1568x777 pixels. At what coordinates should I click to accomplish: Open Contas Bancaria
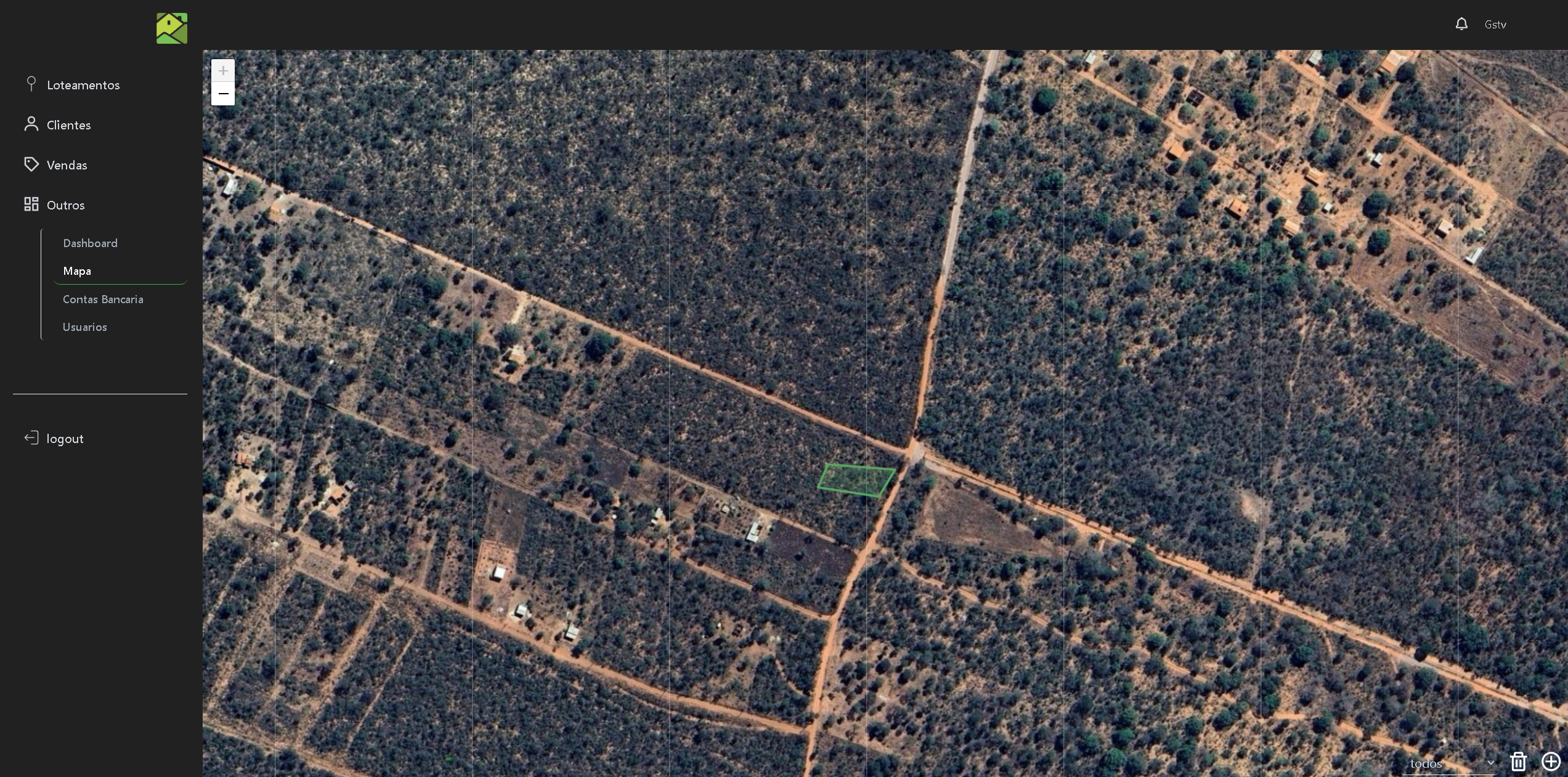(x=103, y=299)
